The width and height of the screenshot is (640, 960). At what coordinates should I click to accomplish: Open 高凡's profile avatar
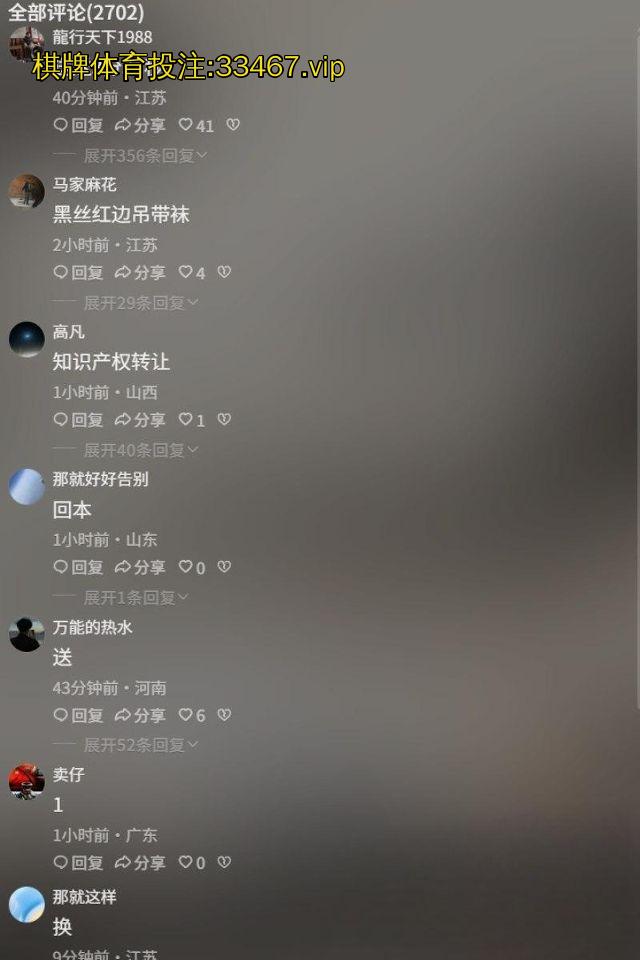pos(27,339)
